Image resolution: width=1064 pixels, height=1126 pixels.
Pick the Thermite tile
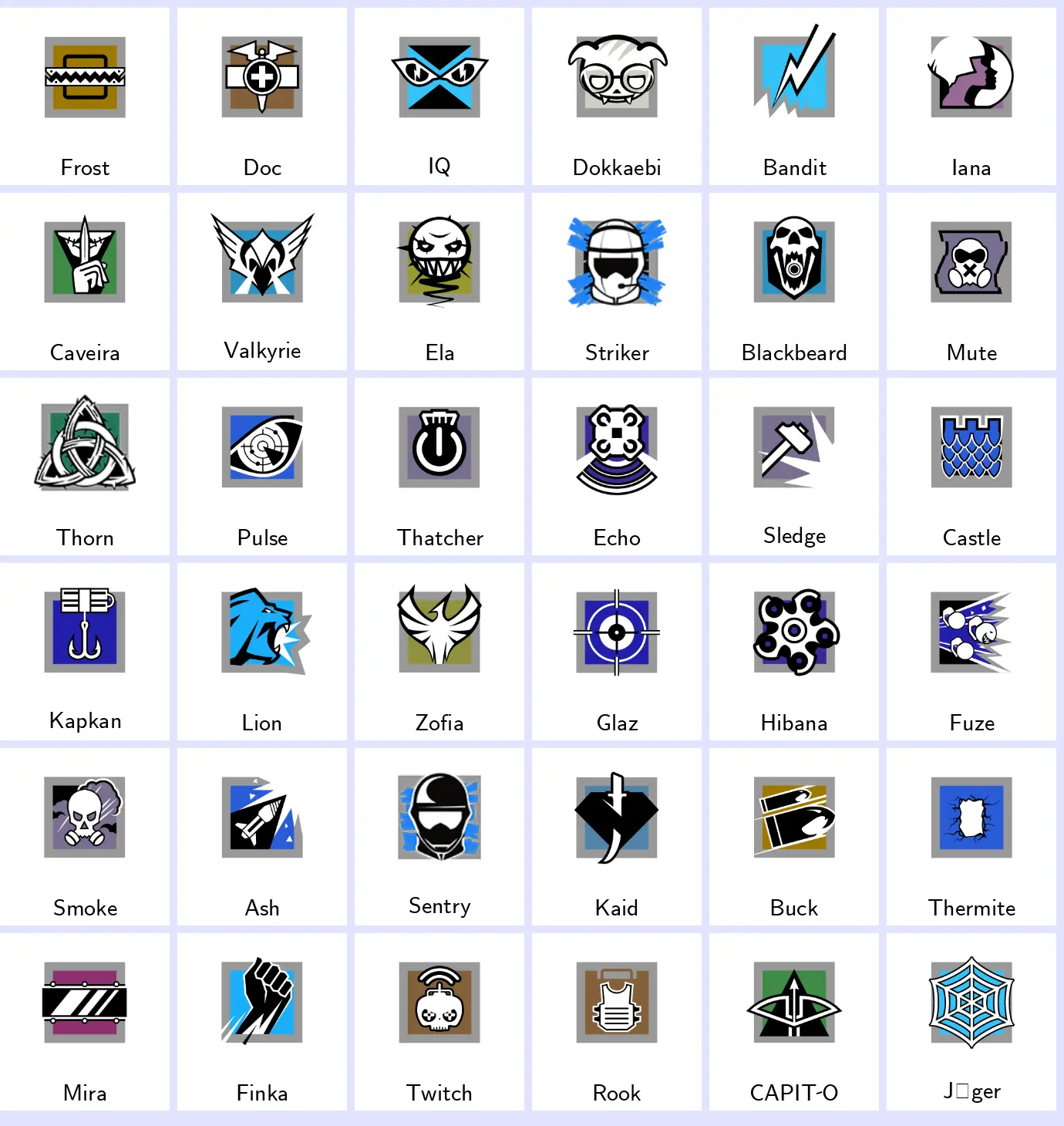[971, 837]
